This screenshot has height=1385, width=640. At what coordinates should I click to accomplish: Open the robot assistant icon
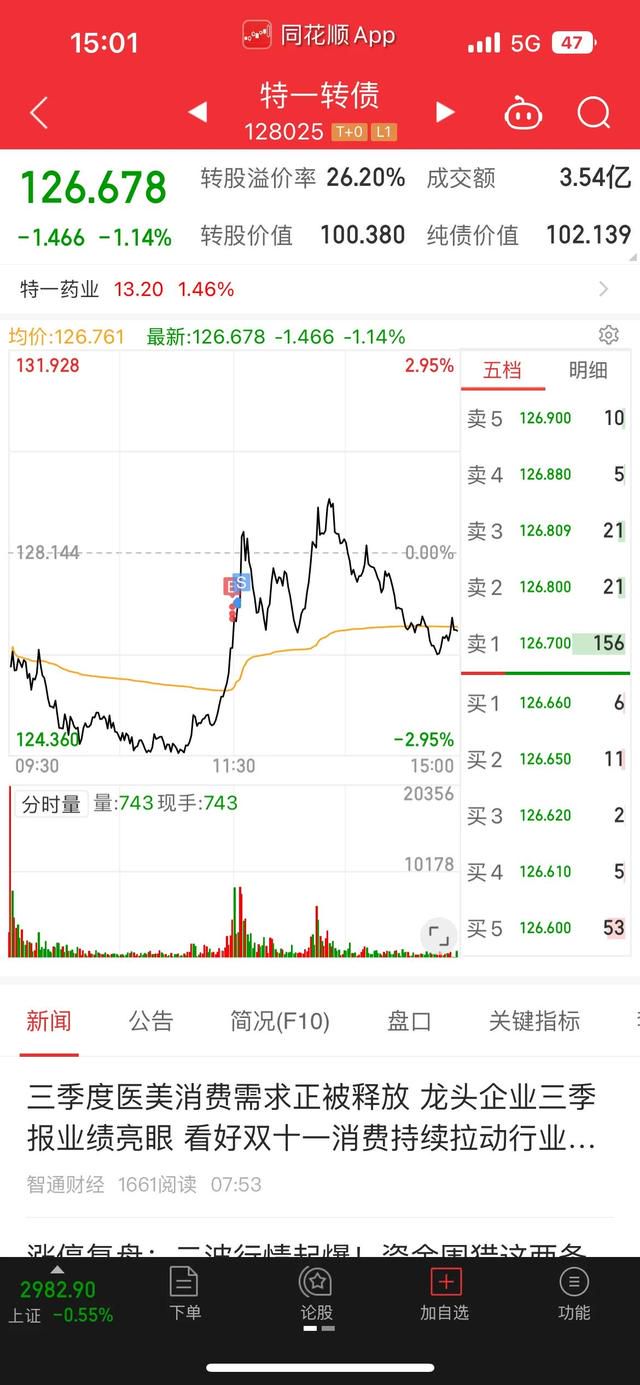point(523,113)
